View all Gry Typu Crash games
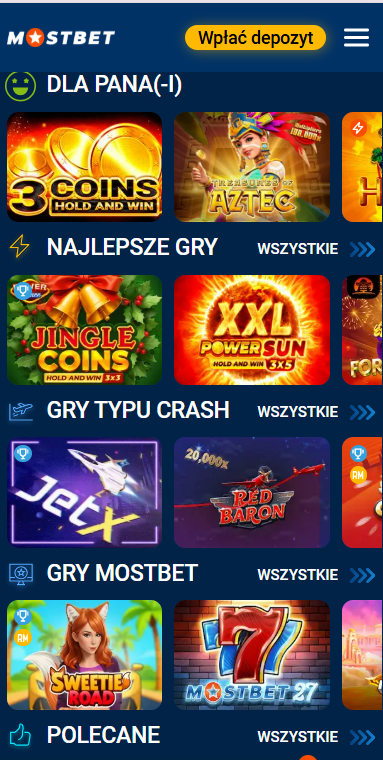This screenshot has width=383, height=760. pos(316,412)
